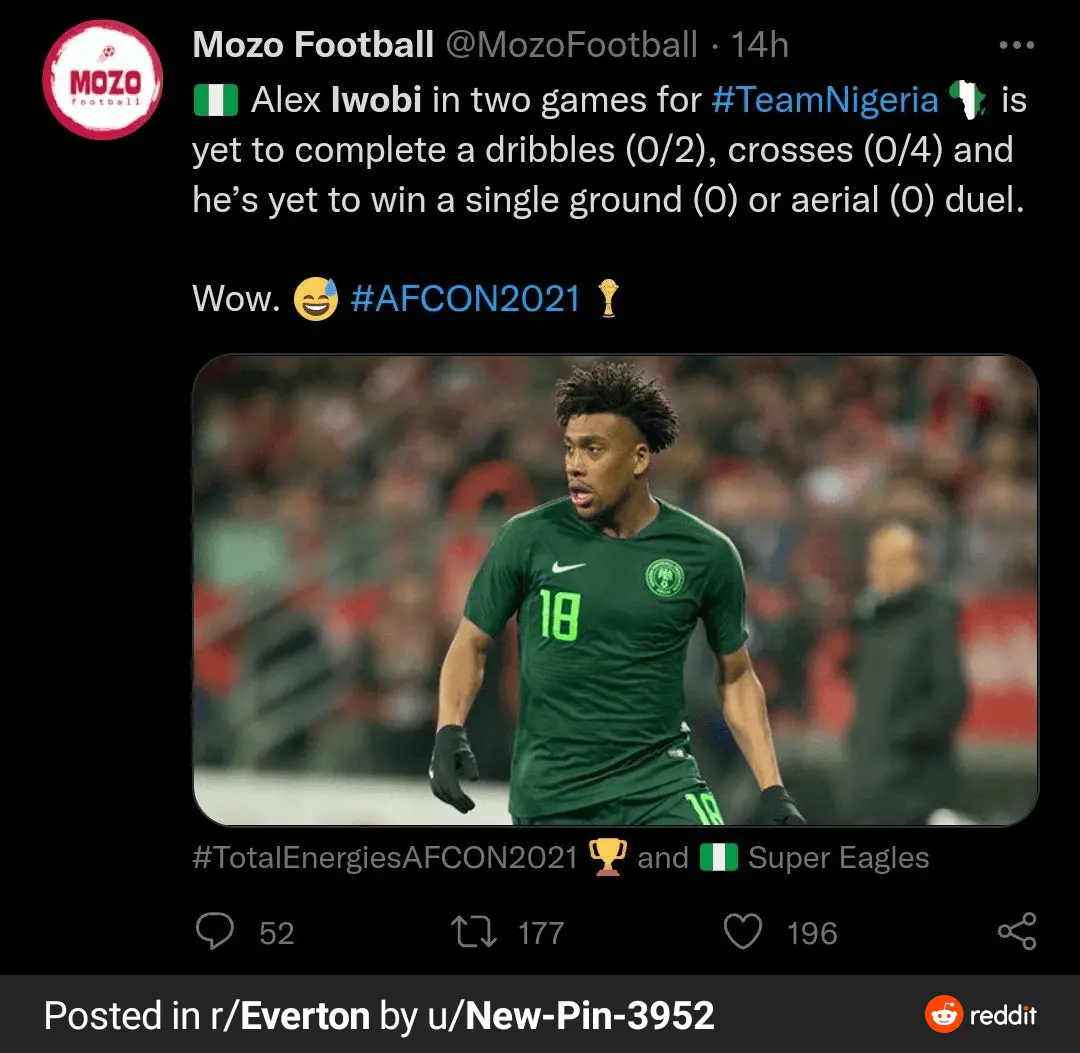Open the Mozo Football profile avatar
This screenshot has width=1080, height=1053.
[x=103, y=79]
